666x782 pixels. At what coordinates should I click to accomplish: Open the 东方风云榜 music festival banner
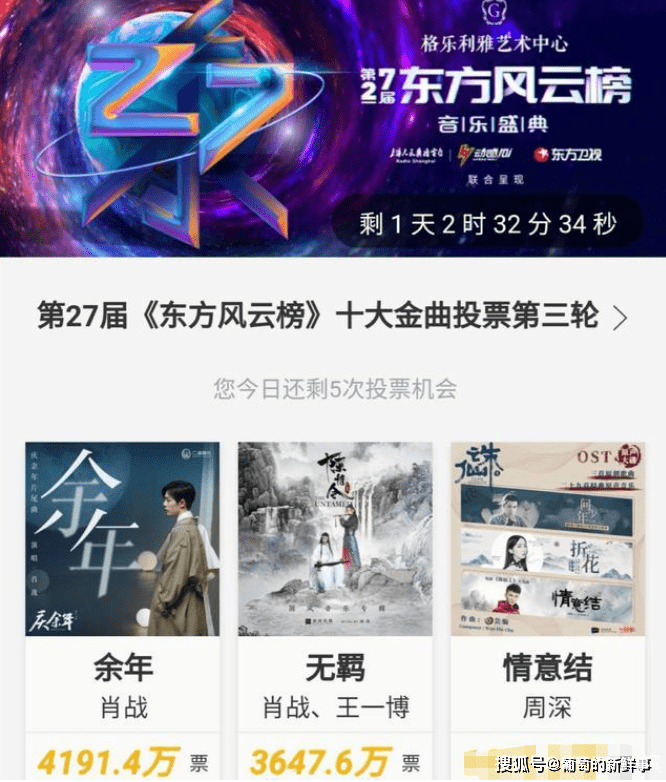point(333,128)
